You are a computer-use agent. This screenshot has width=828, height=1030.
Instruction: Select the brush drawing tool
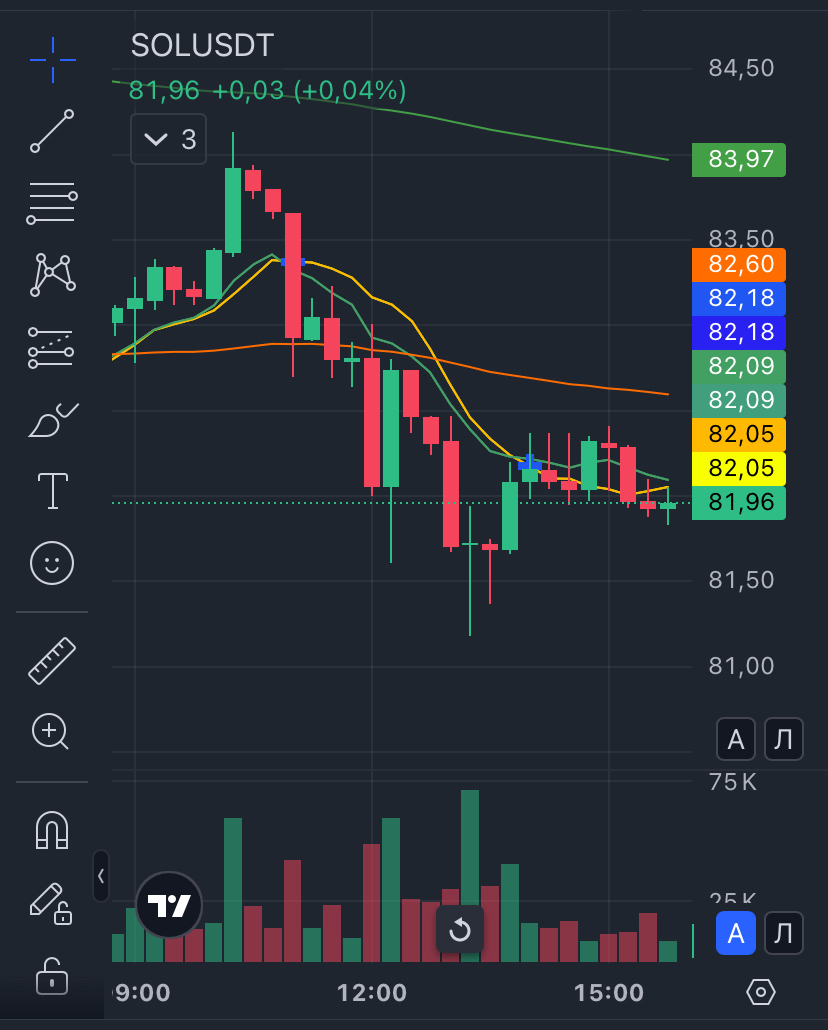pyautogui.click(x=52, y=420)
